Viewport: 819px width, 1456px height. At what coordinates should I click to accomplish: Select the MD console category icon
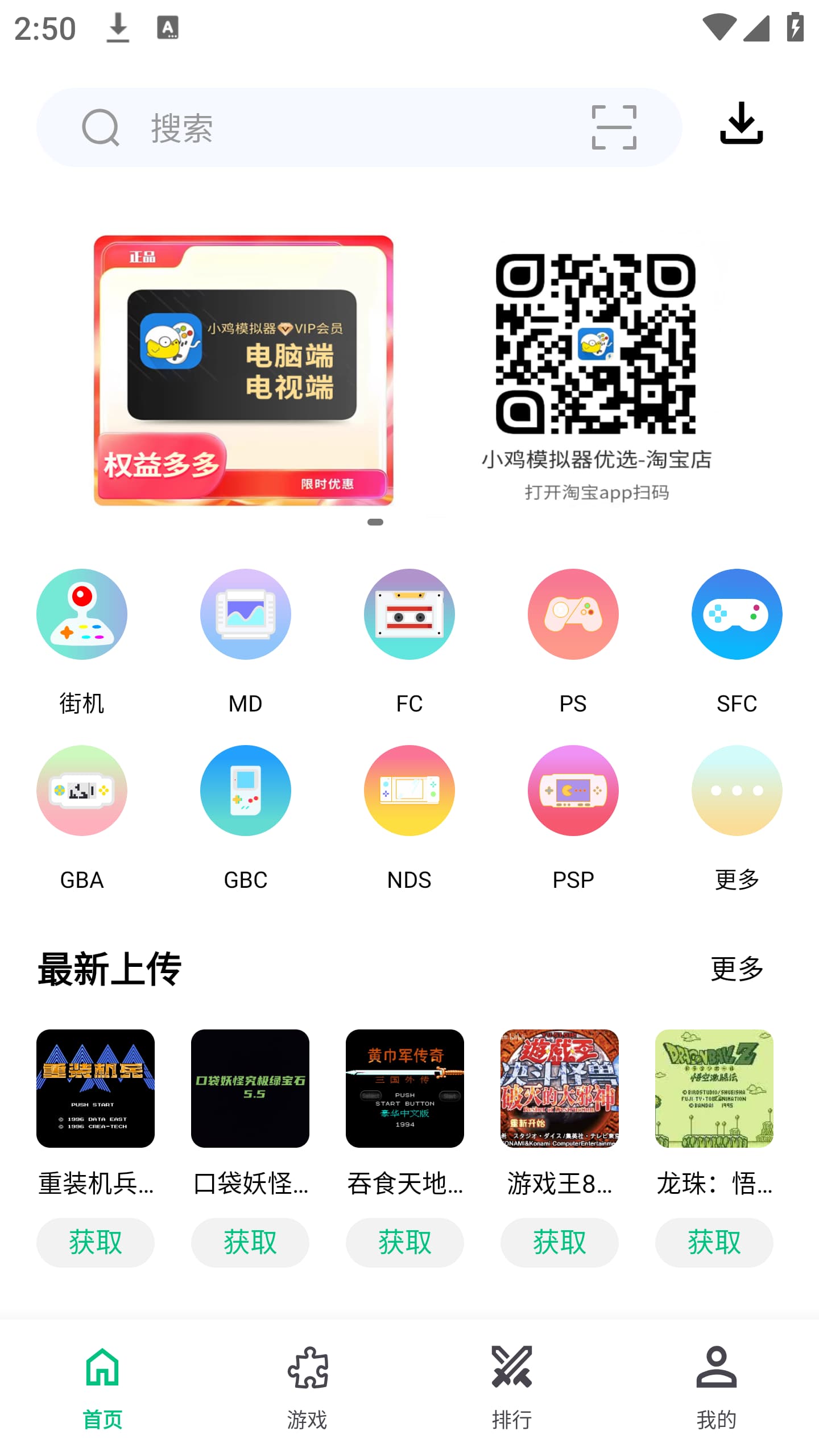click(x=246, y=614)
